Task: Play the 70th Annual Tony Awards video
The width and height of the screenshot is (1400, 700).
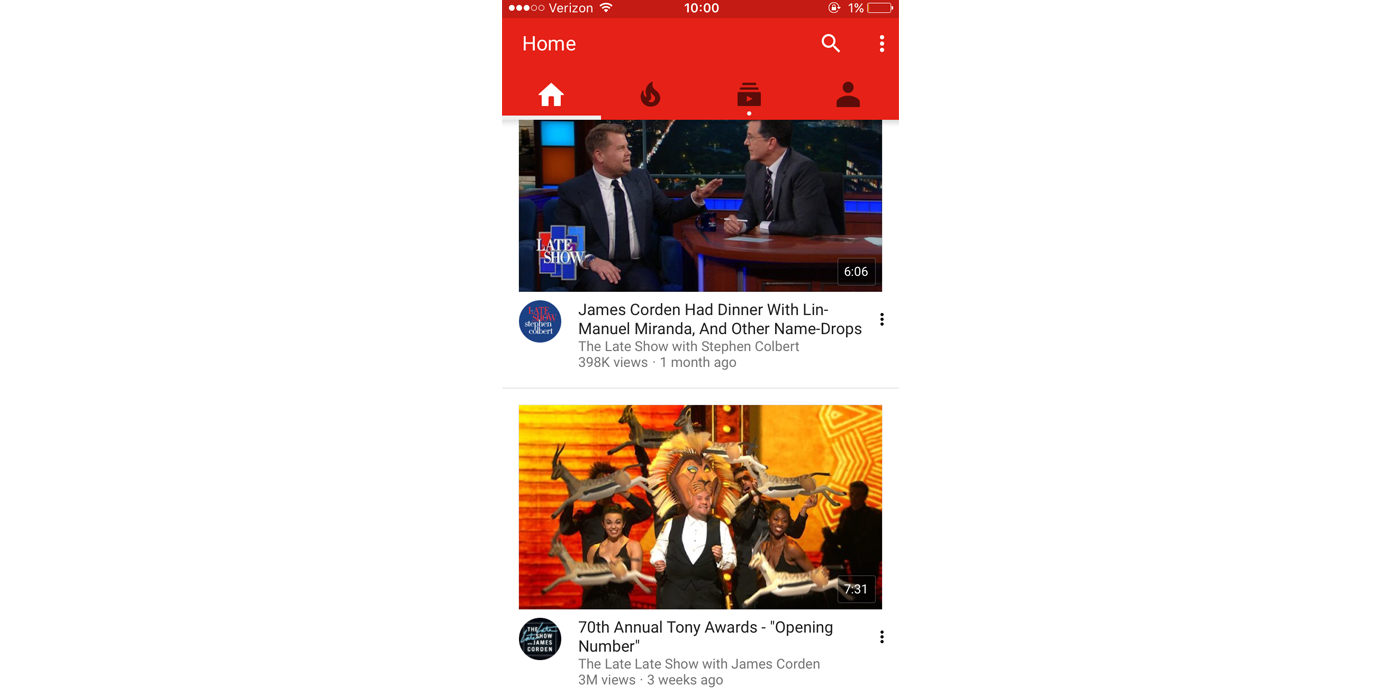Action: (x=700, y=506)
